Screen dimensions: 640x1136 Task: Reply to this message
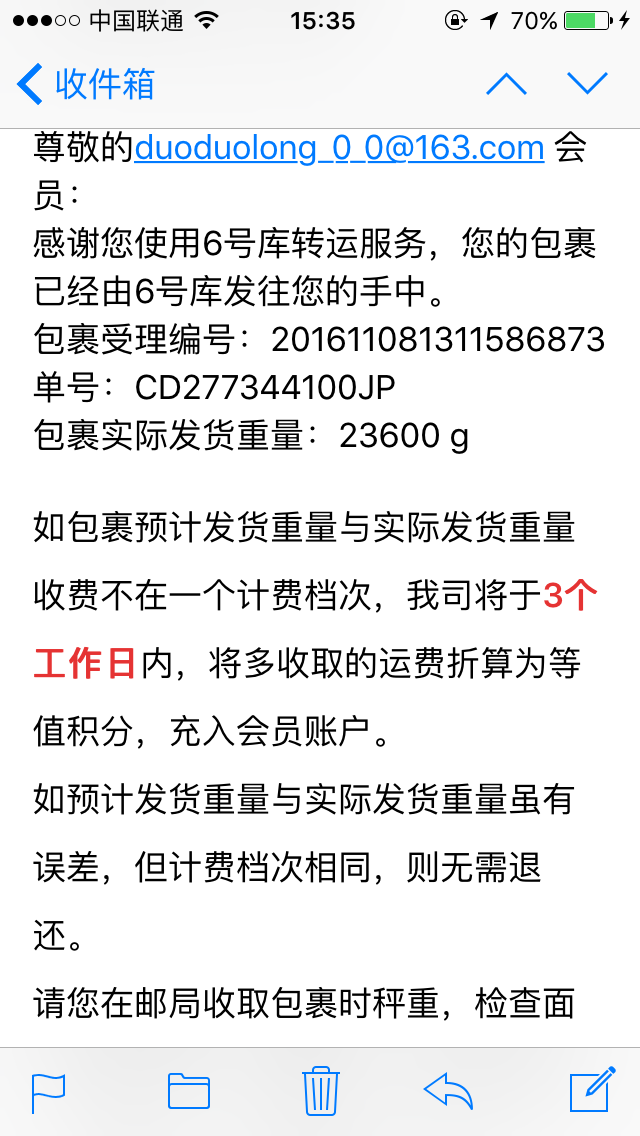coord(448,1092)
